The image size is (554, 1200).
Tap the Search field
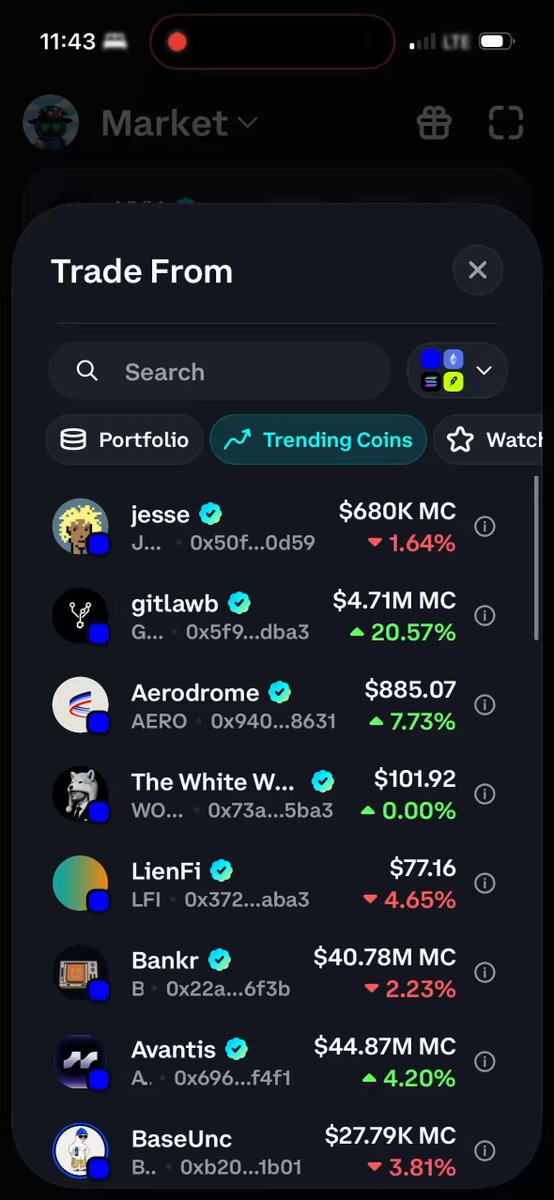[x=219, y=372]
